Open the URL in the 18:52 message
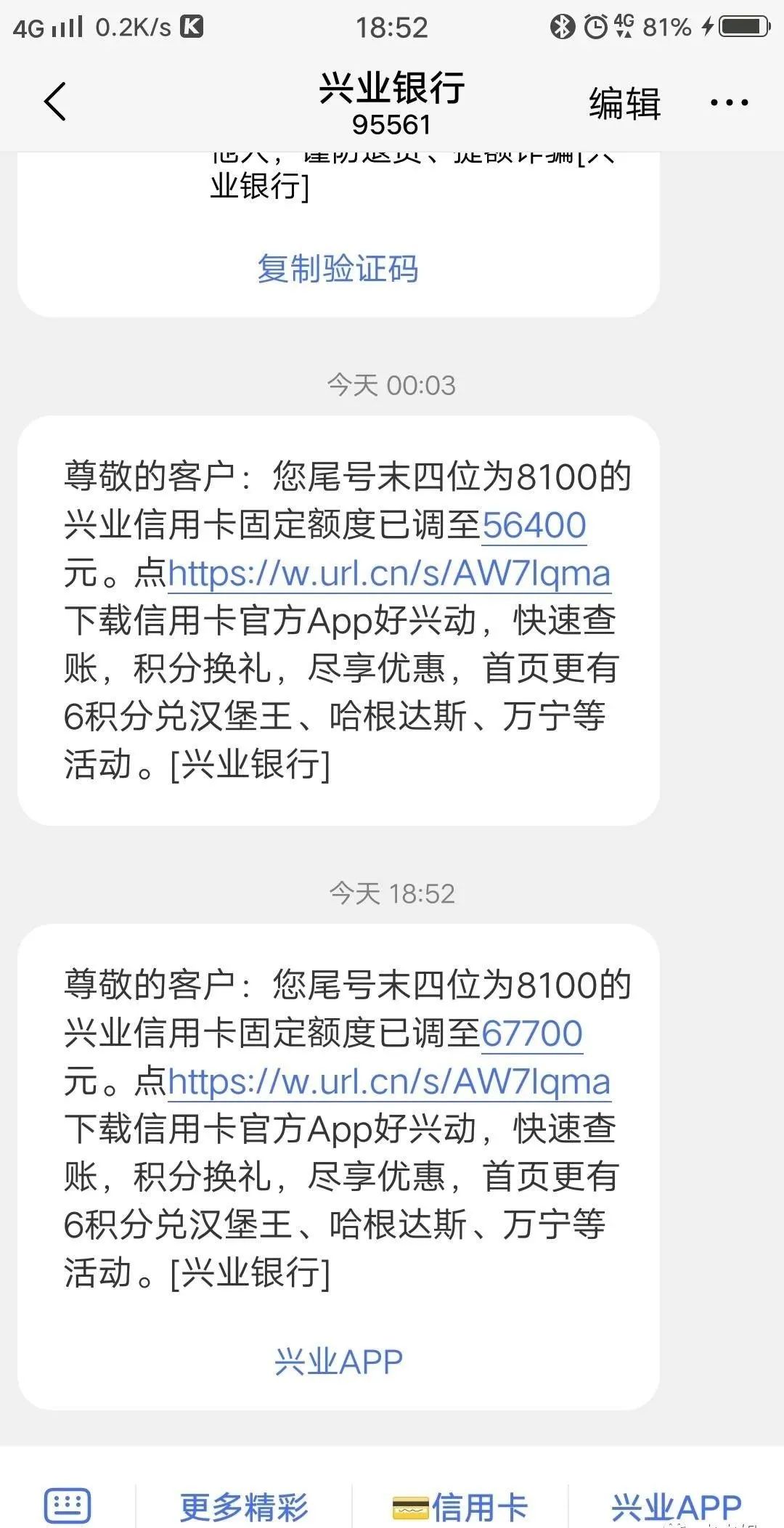 389,1081
